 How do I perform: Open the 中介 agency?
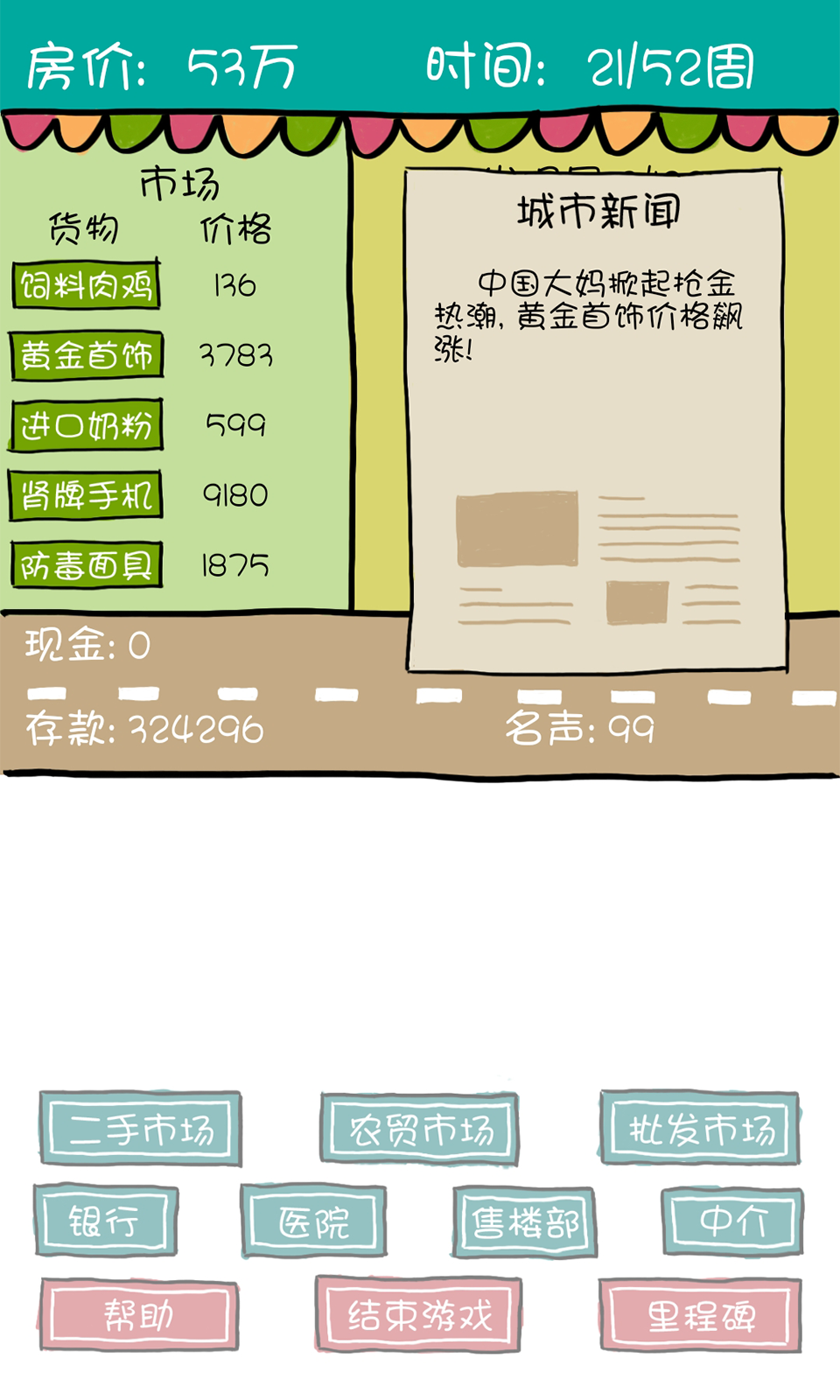click(x=732, y=1221)
